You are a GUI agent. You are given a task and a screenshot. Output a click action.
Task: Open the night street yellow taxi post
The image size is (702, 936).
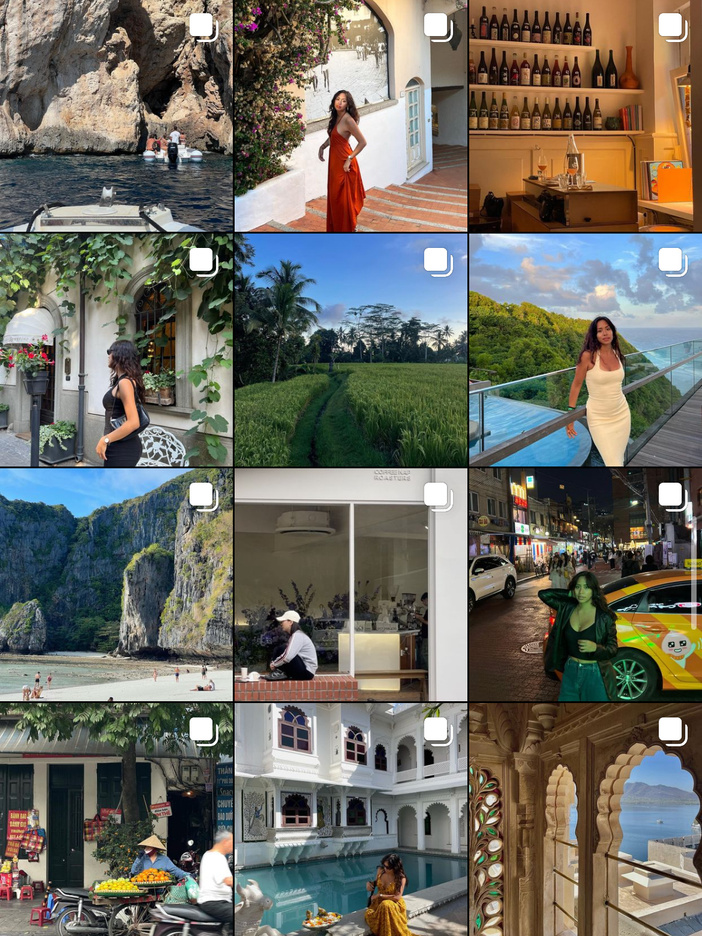pos(584,584)
